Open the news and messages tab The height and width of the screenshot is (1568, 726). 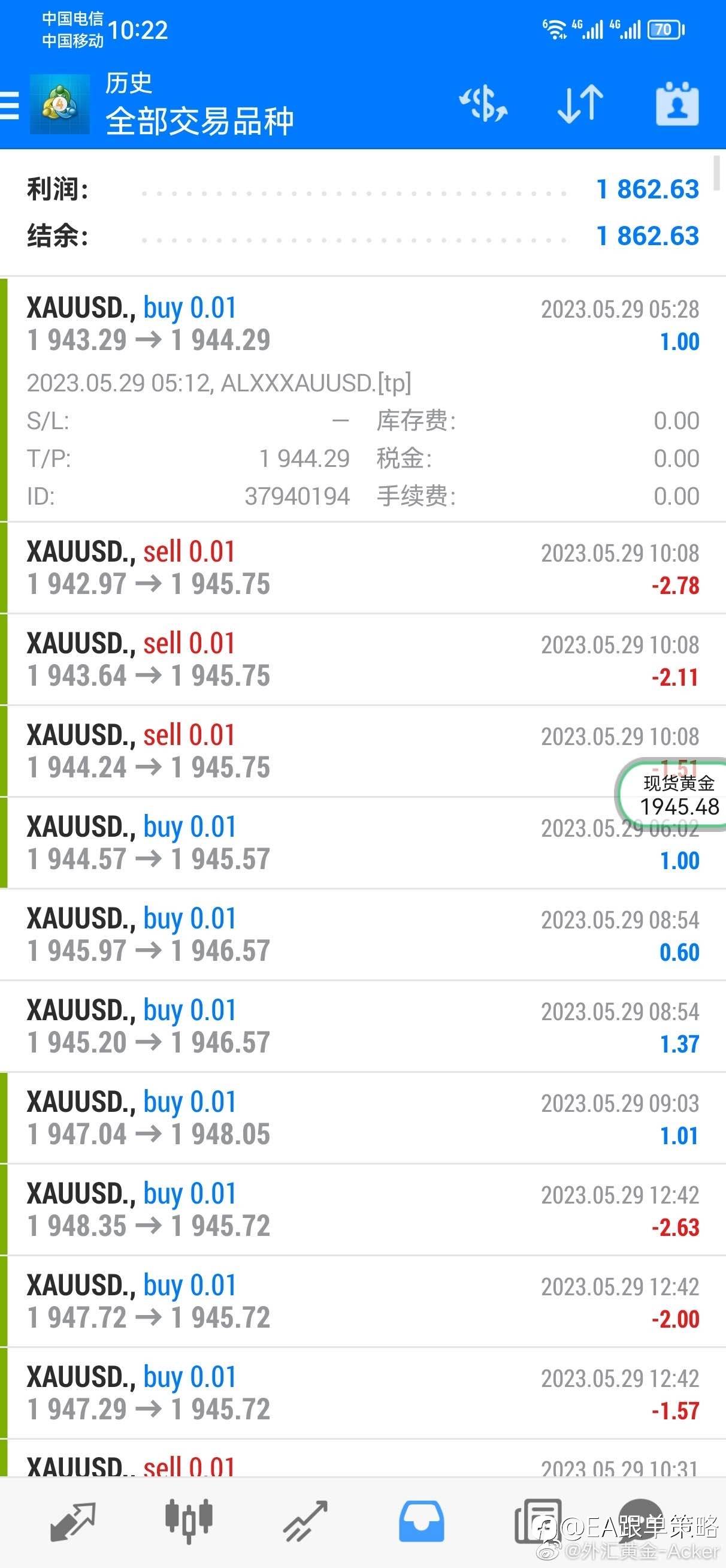(x=538, y=1522)
